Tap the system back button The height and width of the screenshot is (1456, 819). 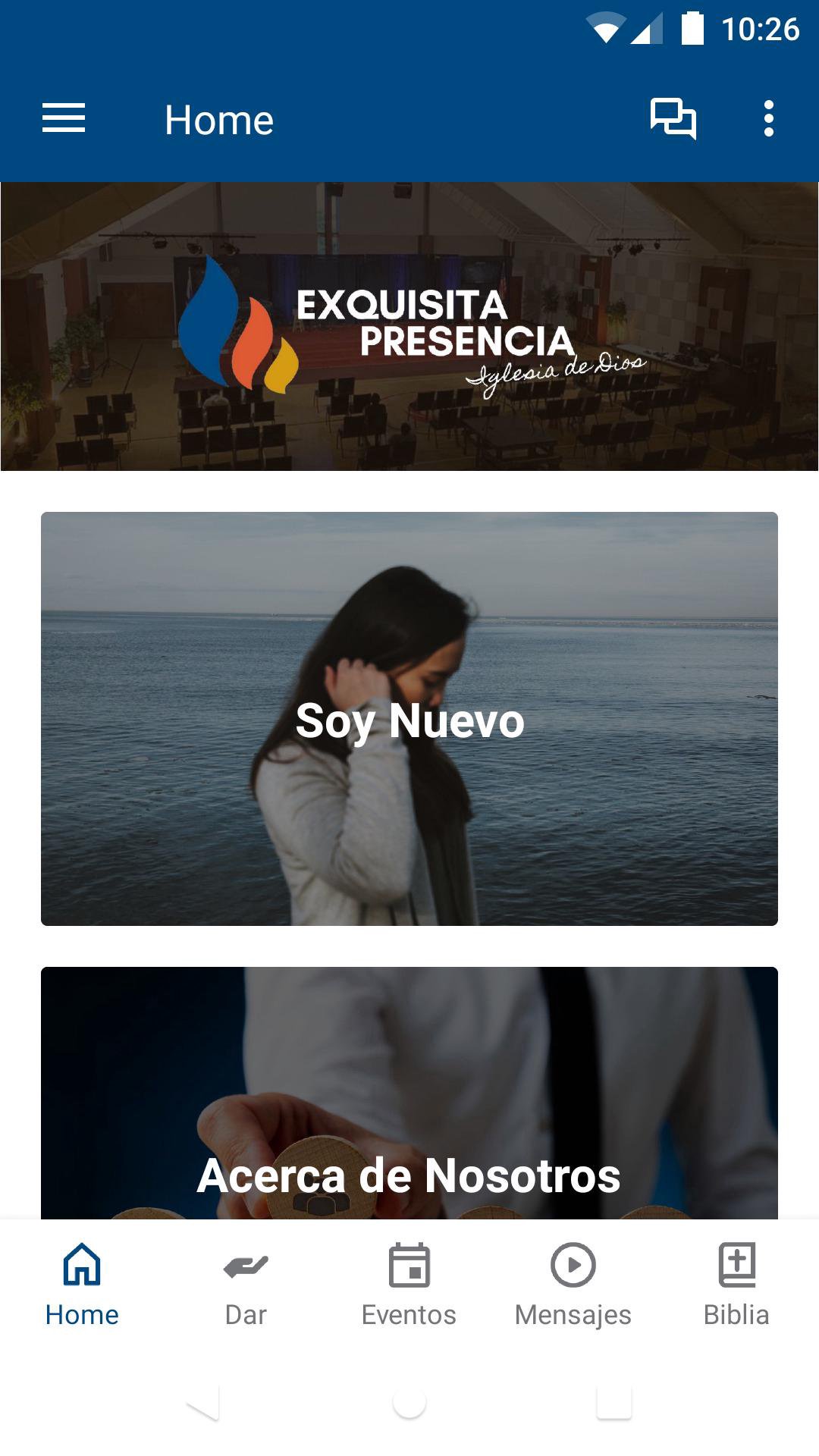coord(203,1403)
